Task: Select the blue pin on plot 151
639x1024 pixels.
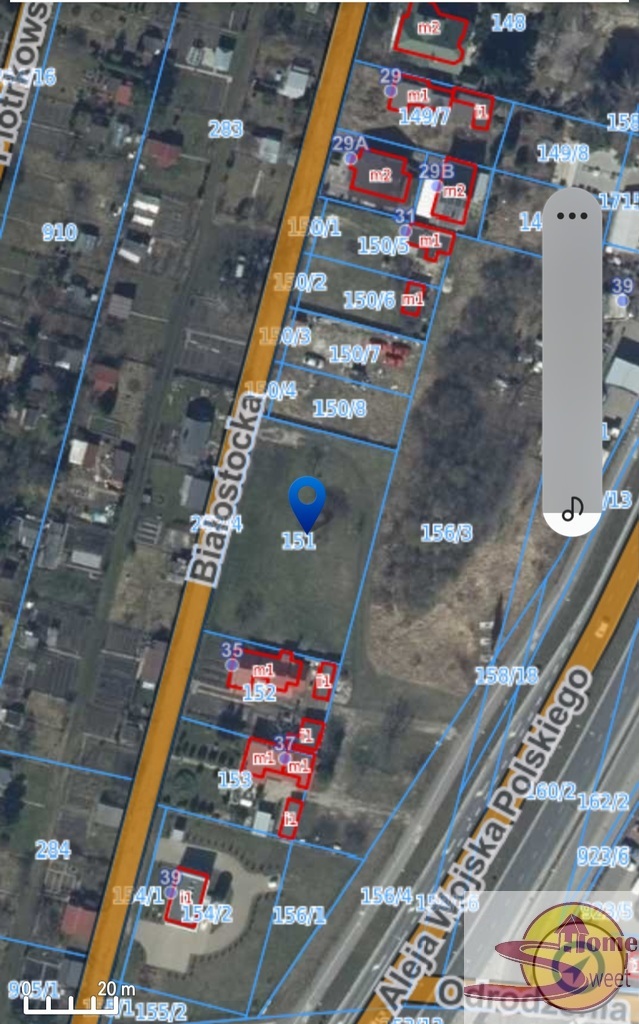Action: [307, 505]
